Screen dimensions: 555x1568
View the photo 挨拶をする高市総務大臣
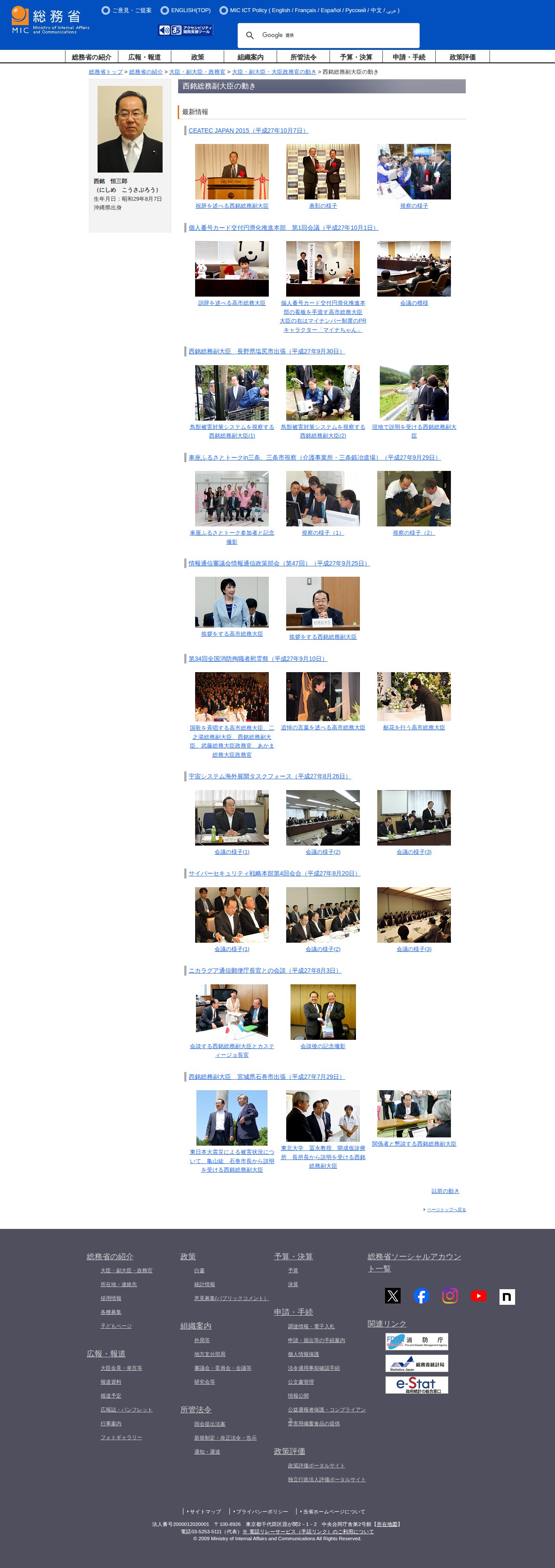coord(231,602)
